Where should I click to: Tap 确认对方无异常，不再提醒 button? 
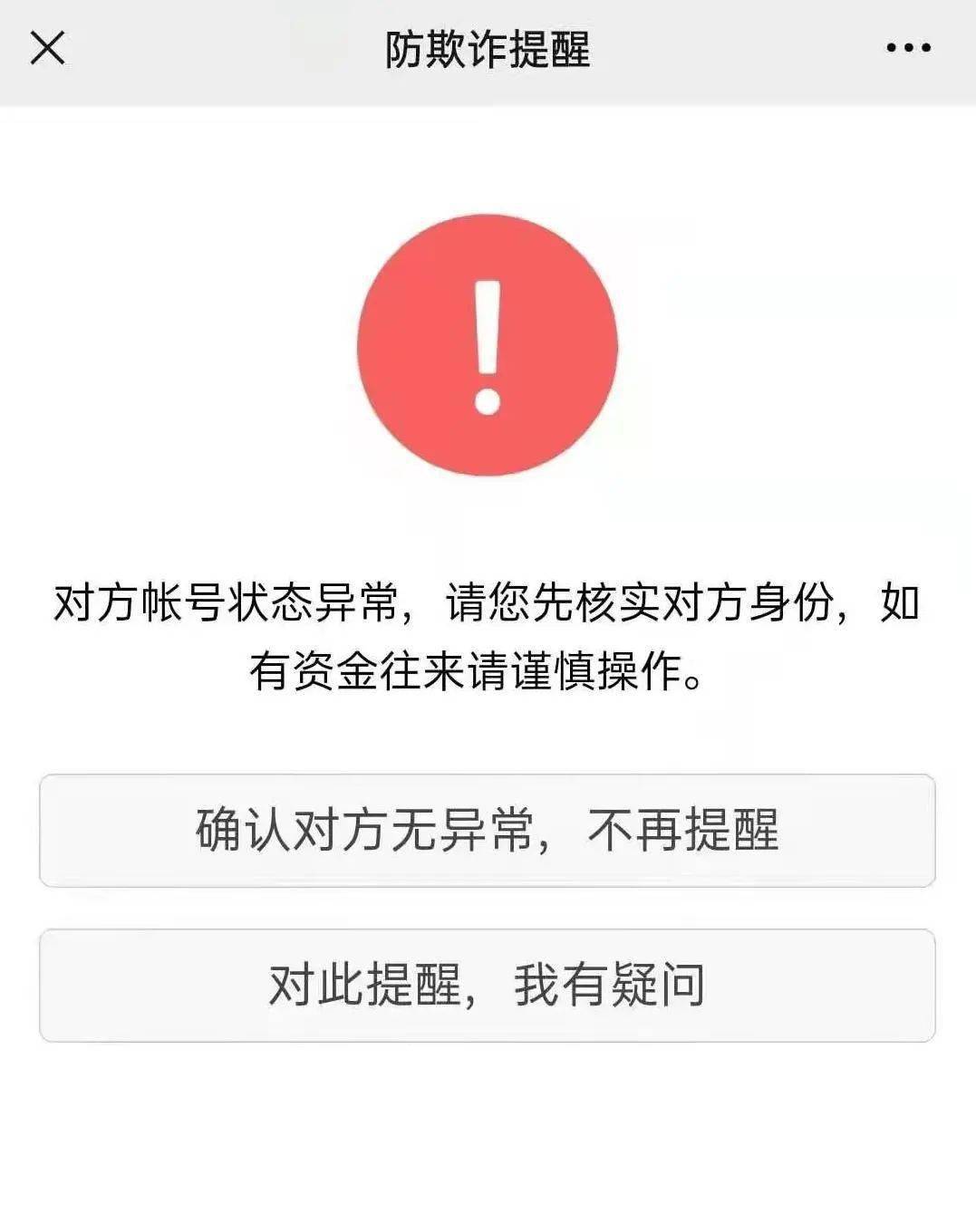click(x=488, y=830)
